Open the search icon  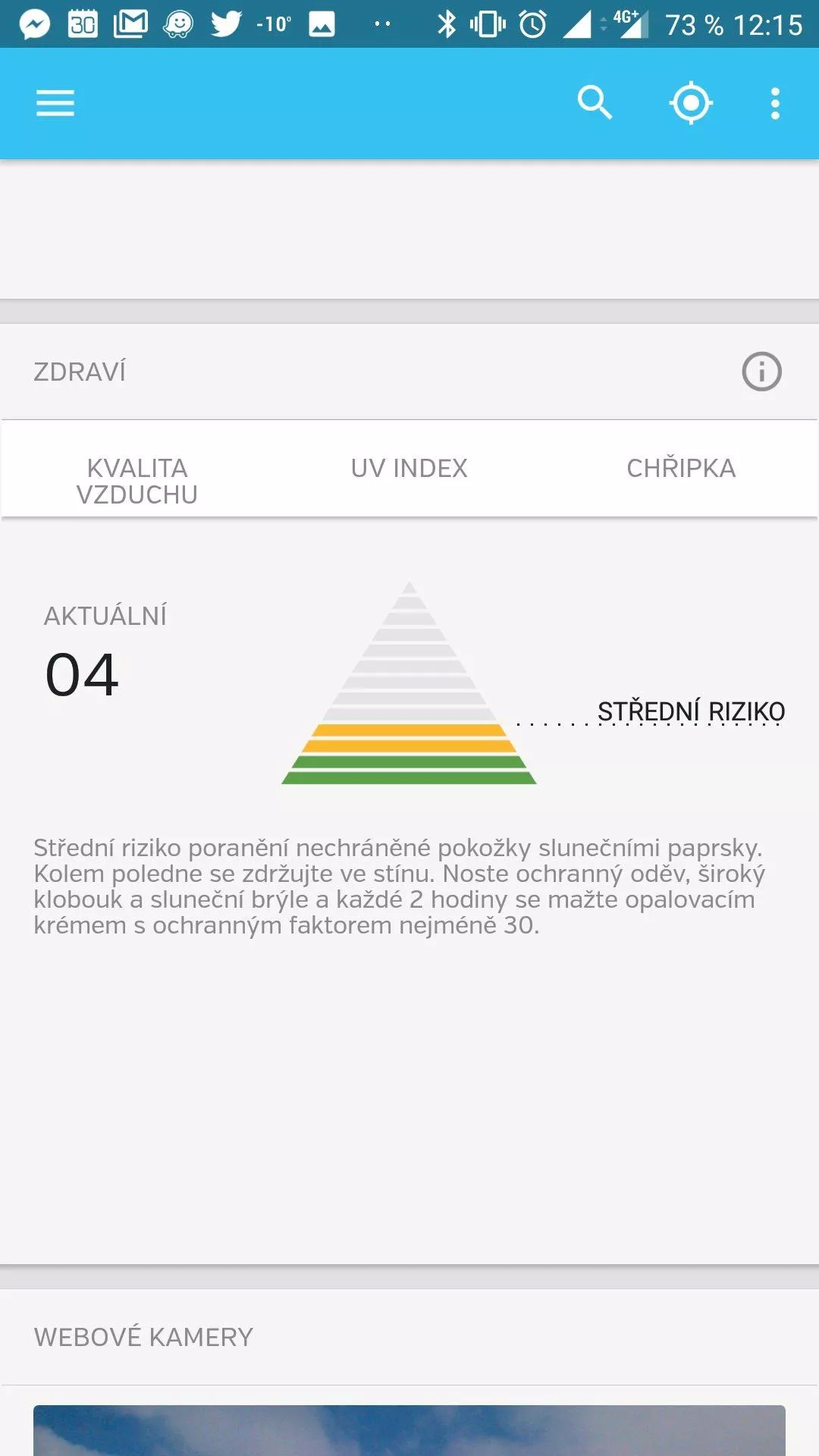coord(595,103)
